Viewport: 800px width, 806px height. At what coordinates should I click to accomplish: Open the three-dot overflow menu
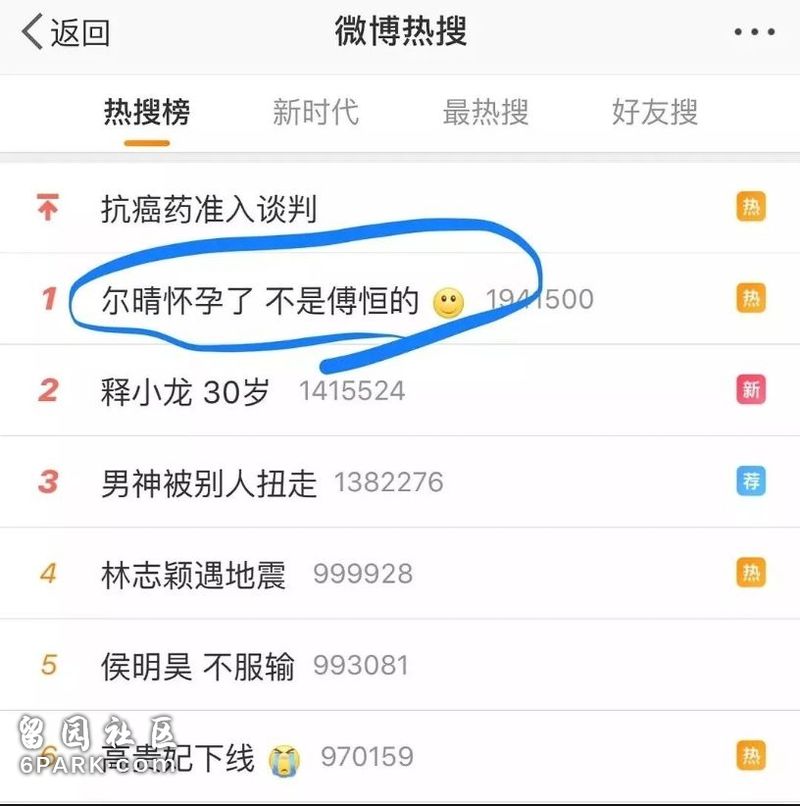tap(754, 33)
